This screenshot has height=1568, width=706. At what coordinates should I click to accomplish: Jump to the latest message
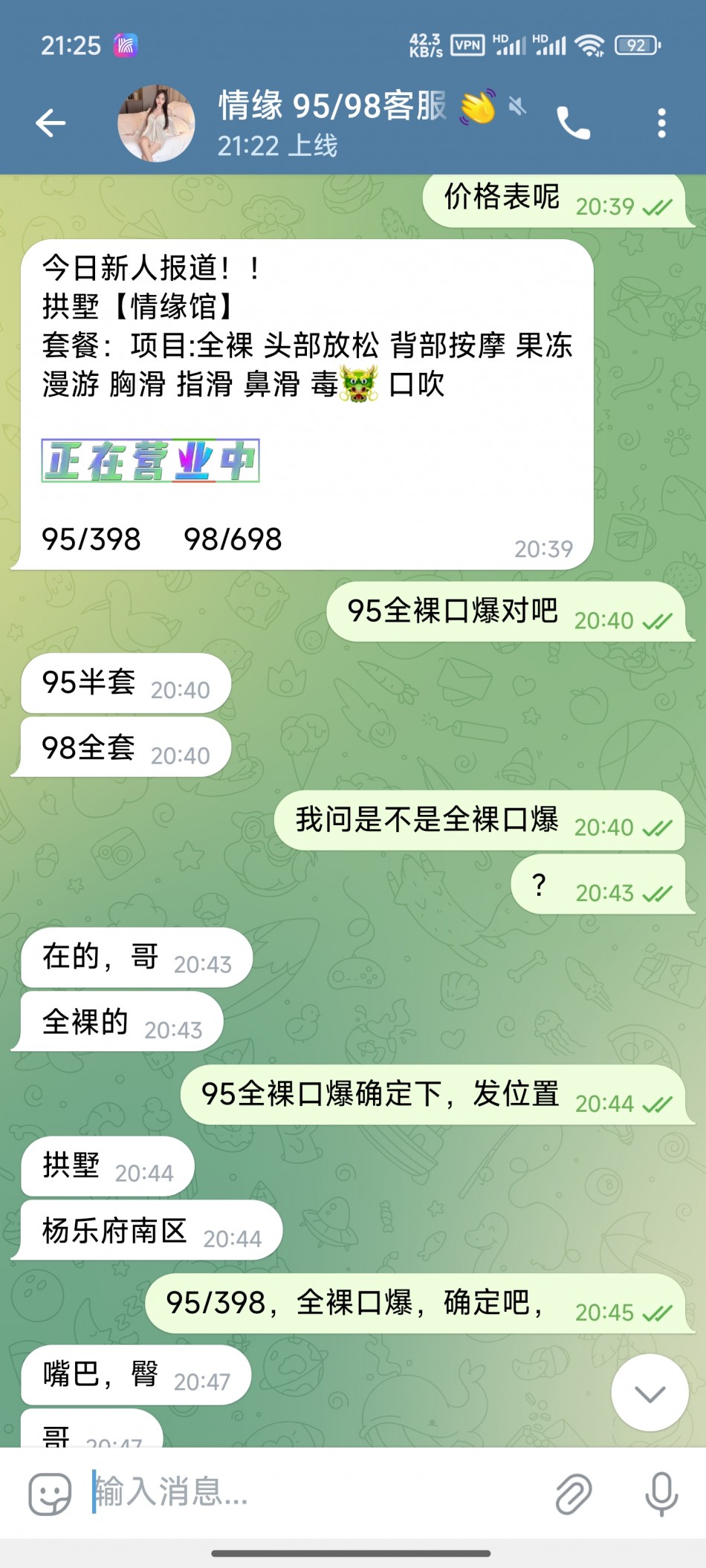point(650,1393)
